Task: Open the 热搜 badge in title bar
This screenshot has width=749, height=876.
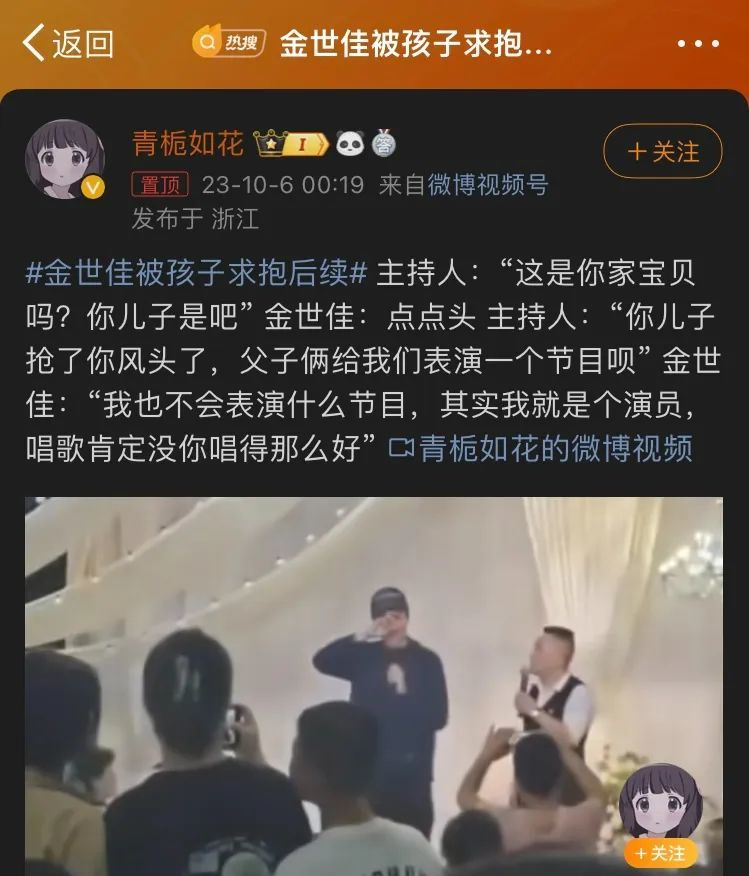Action: click(230, 44)
